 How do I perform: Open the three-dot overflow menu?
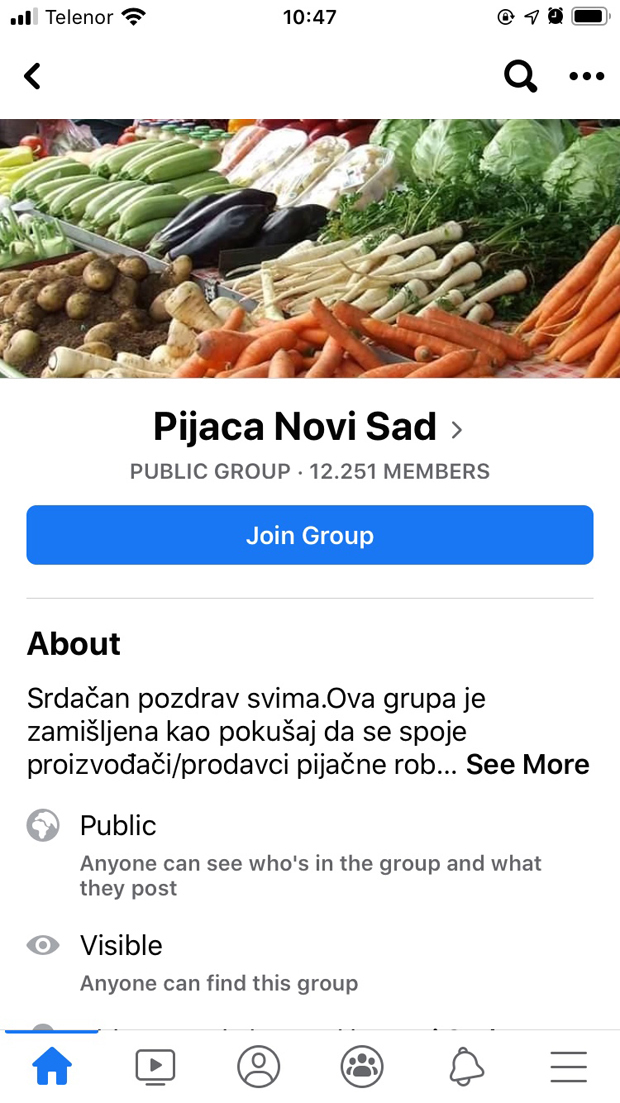click(586, 76)
